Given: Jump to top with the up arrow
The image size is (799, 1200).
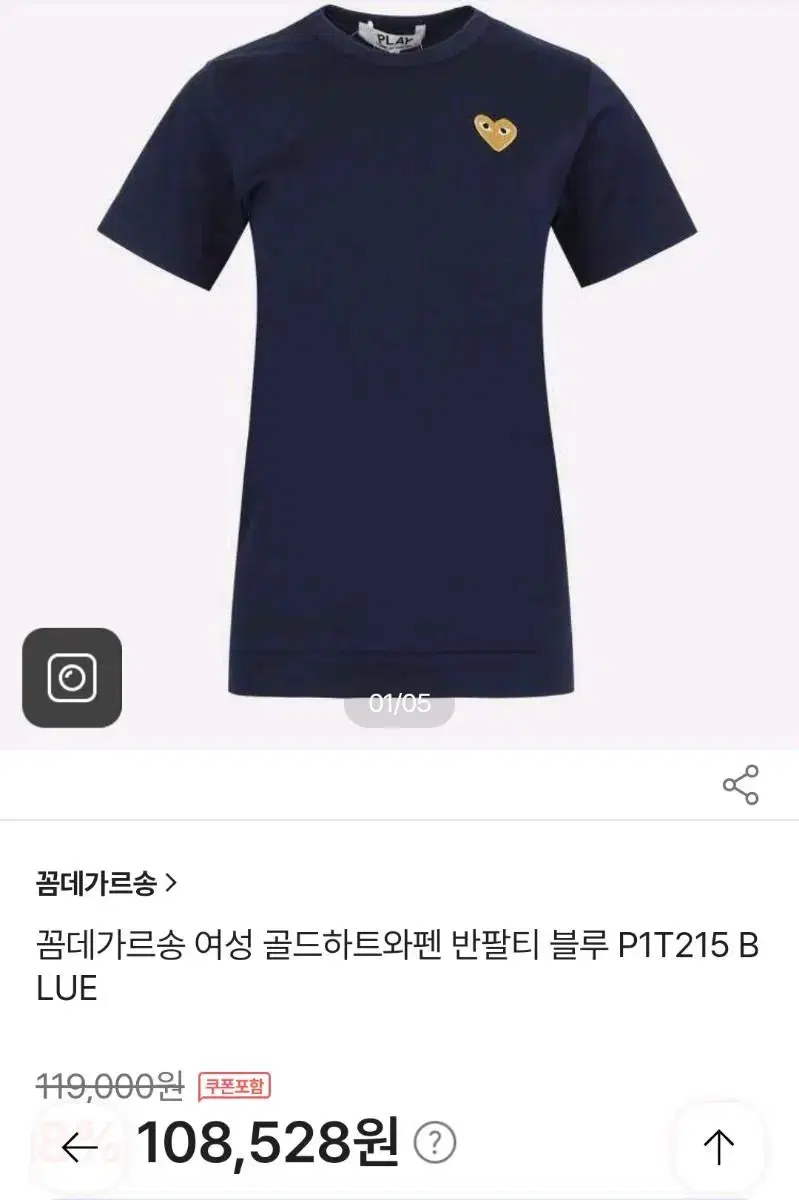Looking at the screenshot, I should [x=718, y=1146].
